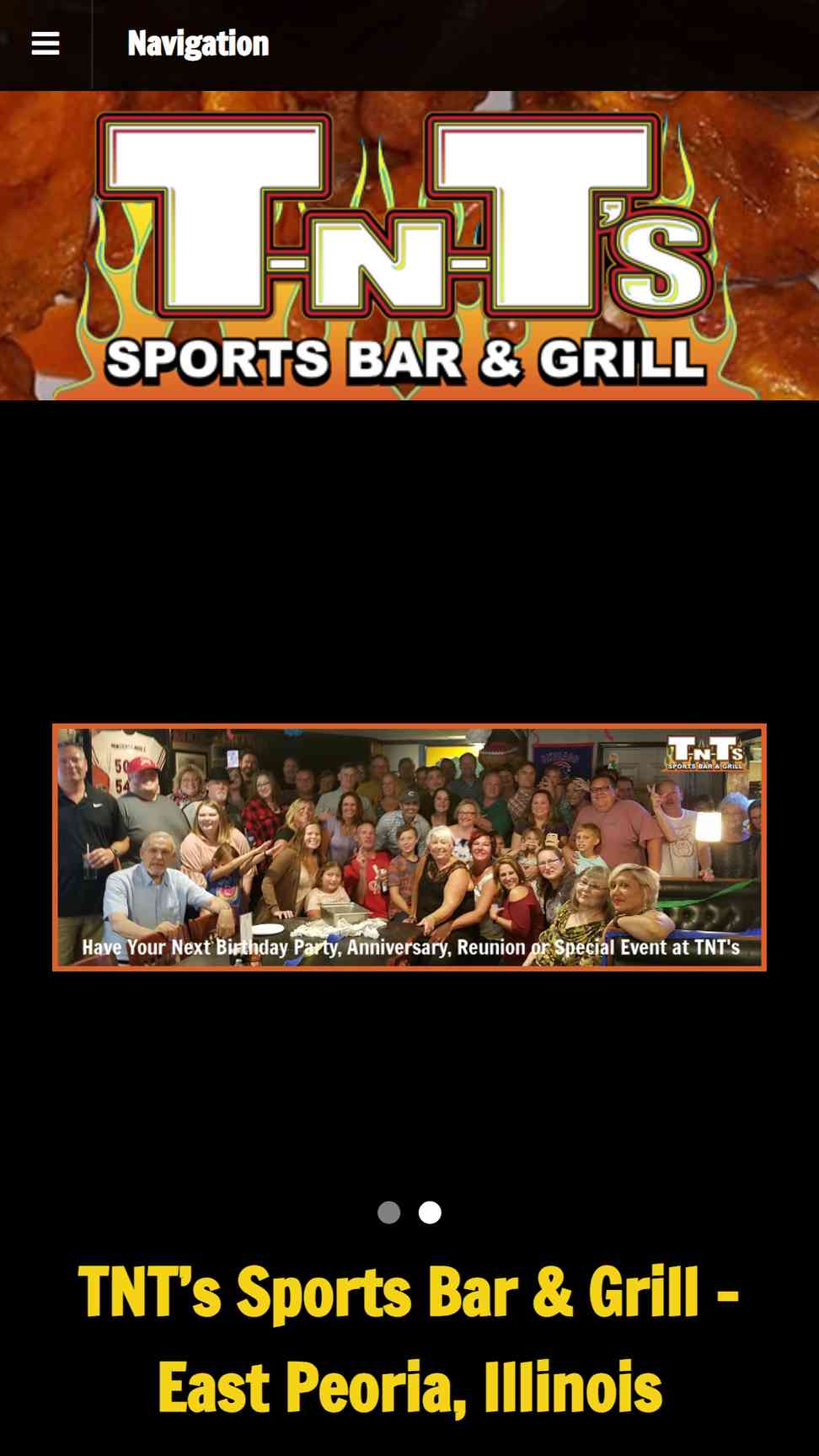The height and width of the screenshot is (1456, 819).
Task: Select the first slideshow indicator dot
Action: (388, 1212)
